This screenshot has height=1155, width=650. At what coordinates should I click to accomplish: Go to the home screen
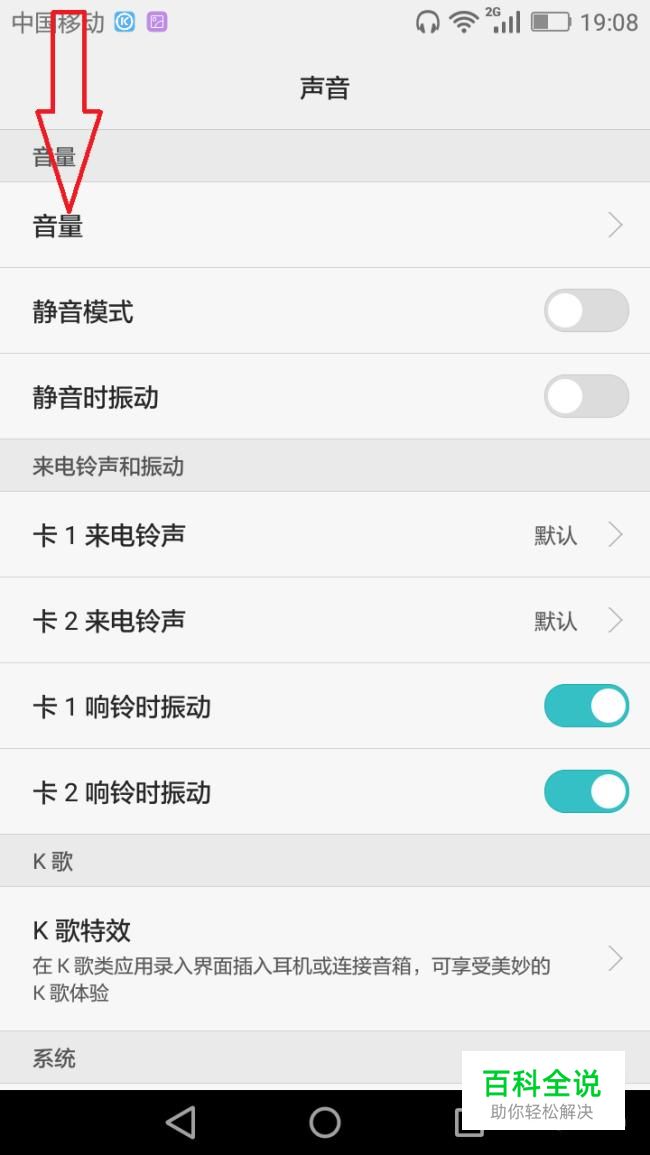(x=325, y=1123)
